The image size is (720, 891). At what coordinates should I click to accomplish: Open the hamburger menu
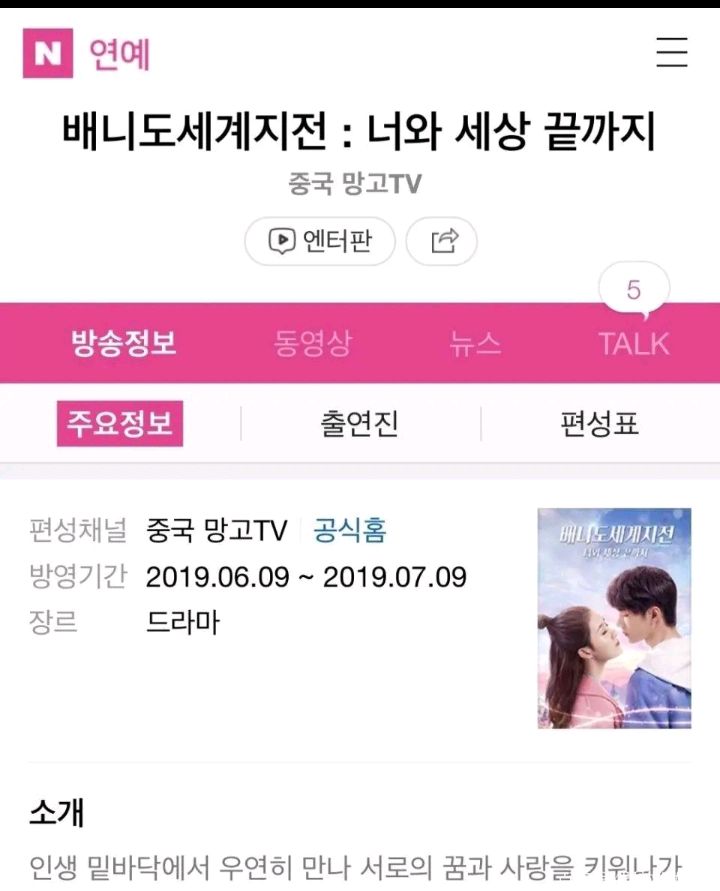[672, 52]
